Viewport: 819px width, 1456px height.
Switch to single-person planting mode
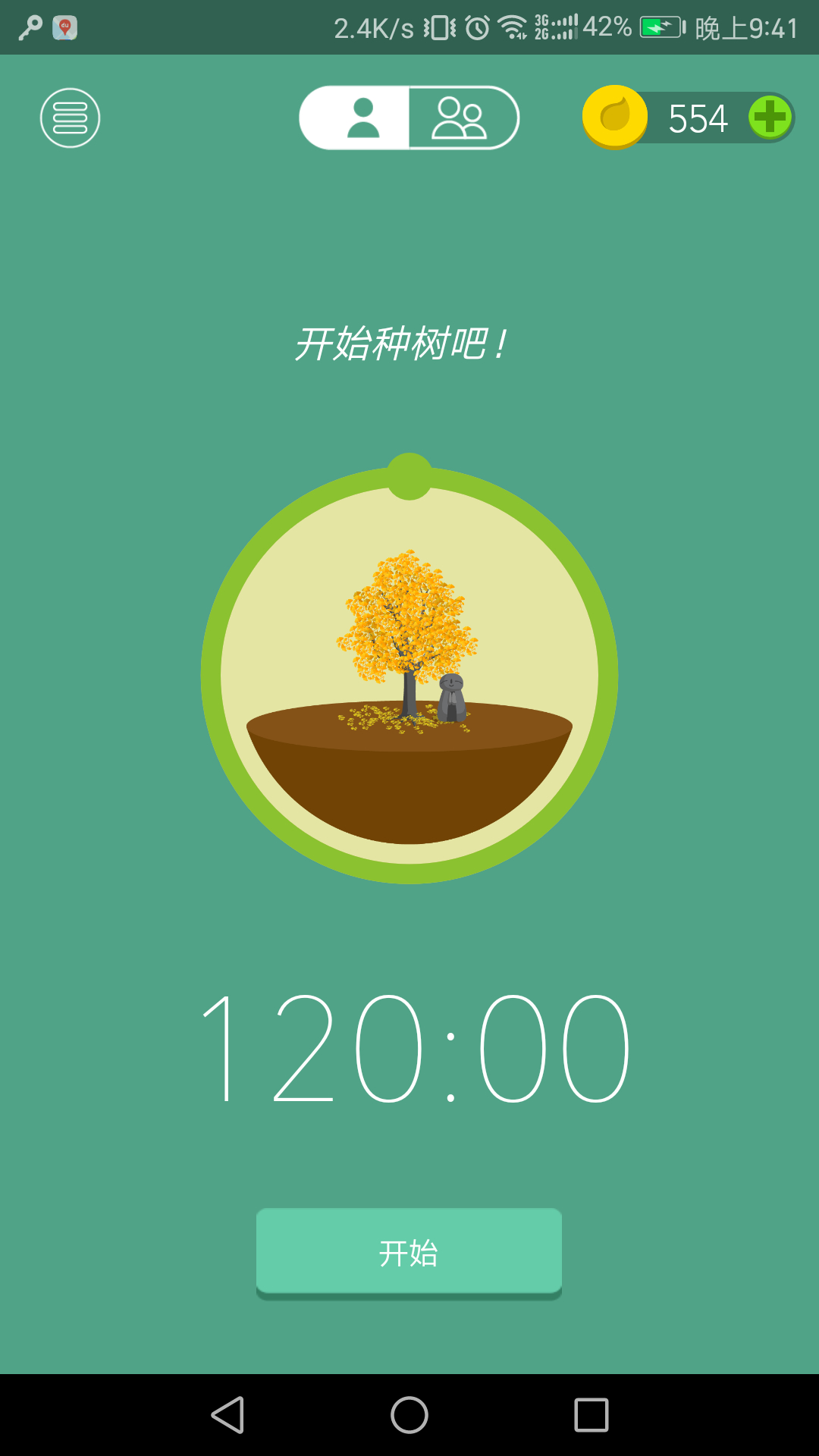click(x=355, y=118)
